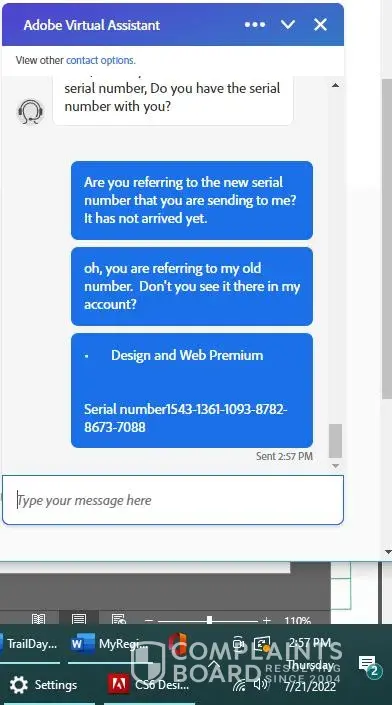Open the TrailDay taskbar window

point(30,644)
